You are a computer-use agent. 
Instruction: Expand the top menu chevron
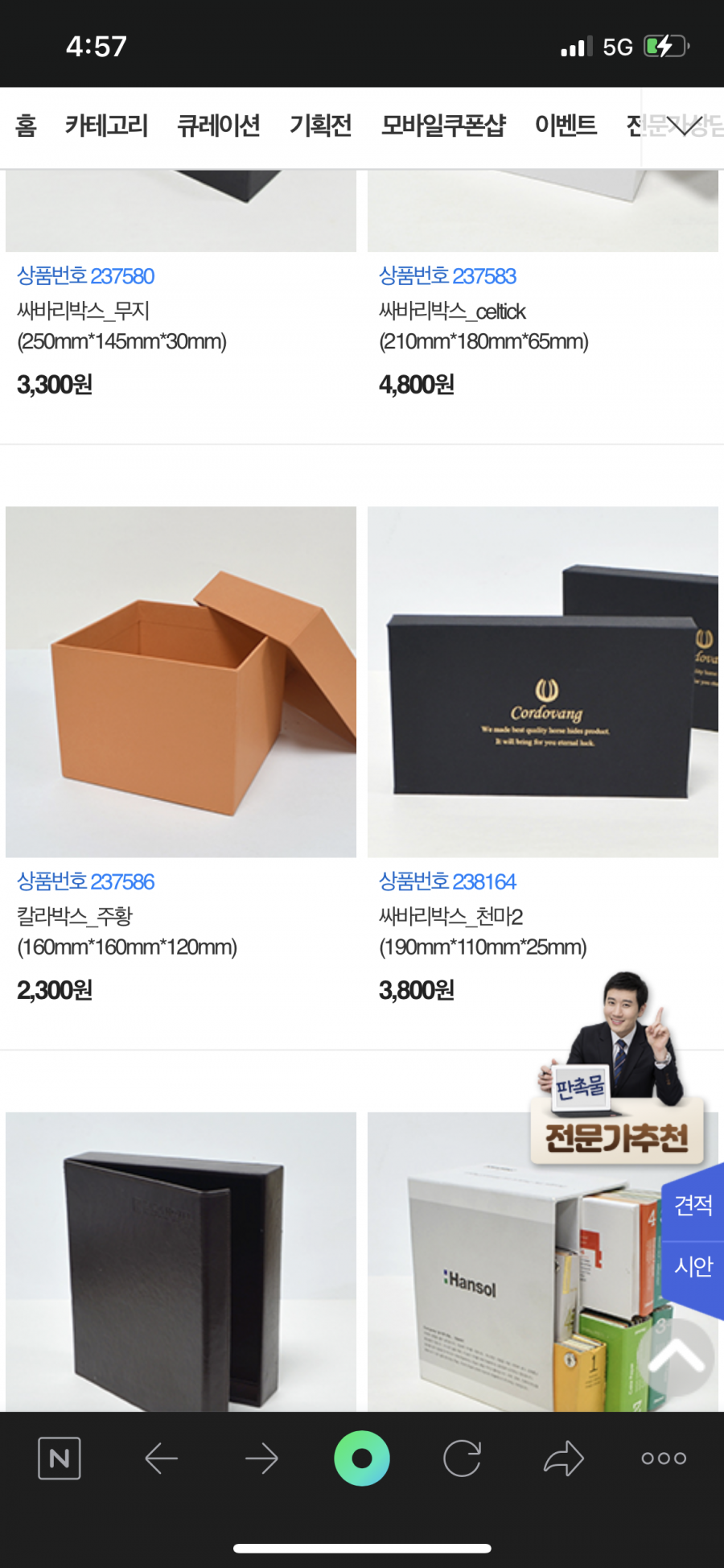coord(684,127)
